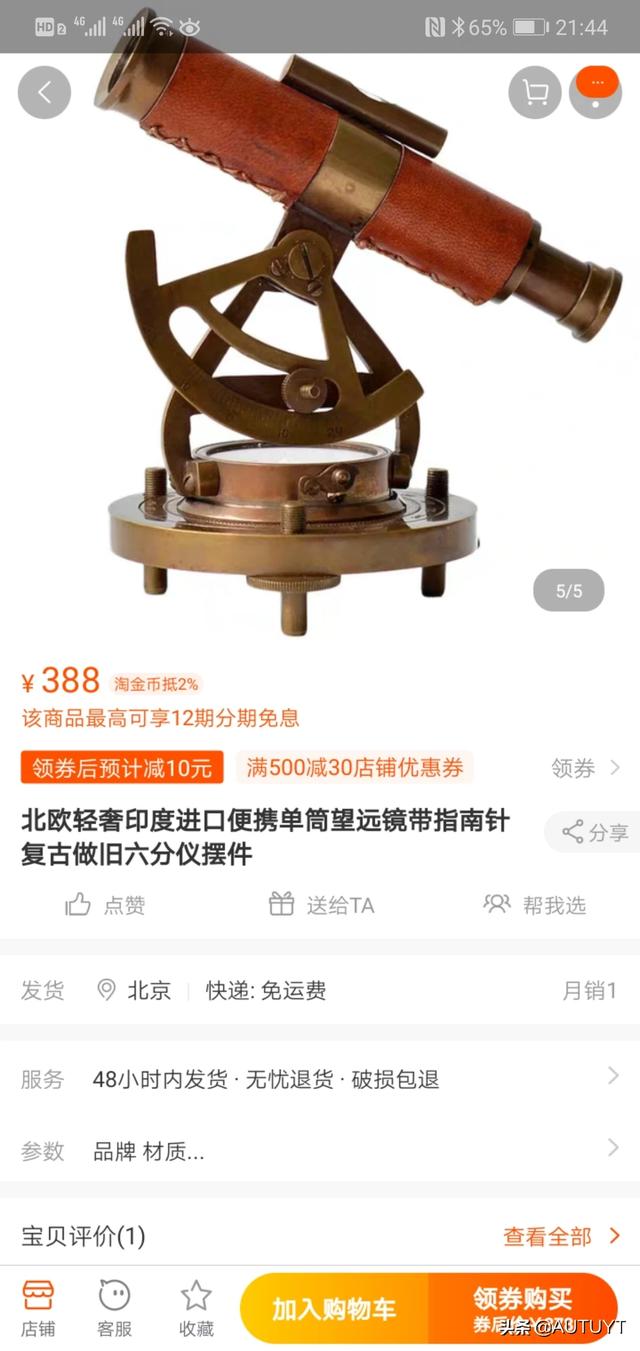Send as gift via 送给TA
Viewport: 640px width, 1351px height.
pos(321,905)
